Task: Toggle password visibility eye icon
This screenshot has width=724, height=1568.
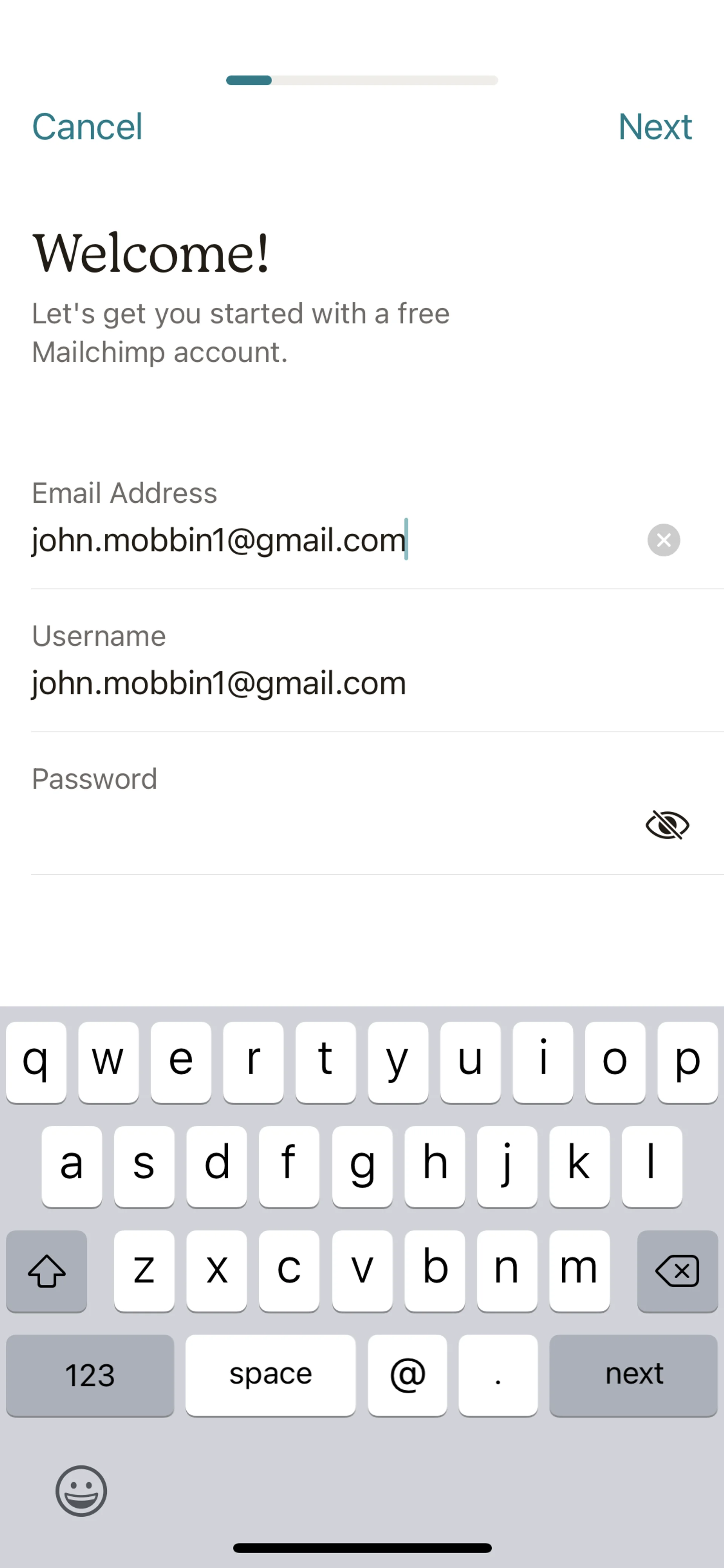Action: pos(667,825)
